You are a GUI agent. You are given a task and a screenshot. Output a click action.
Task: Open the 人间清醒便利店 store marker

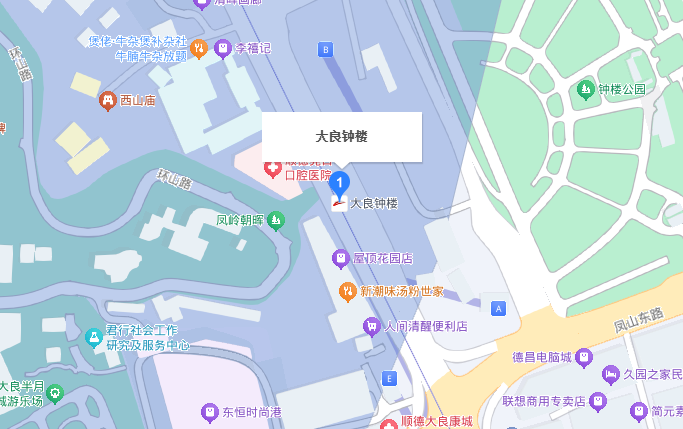[x=371, y=326]
